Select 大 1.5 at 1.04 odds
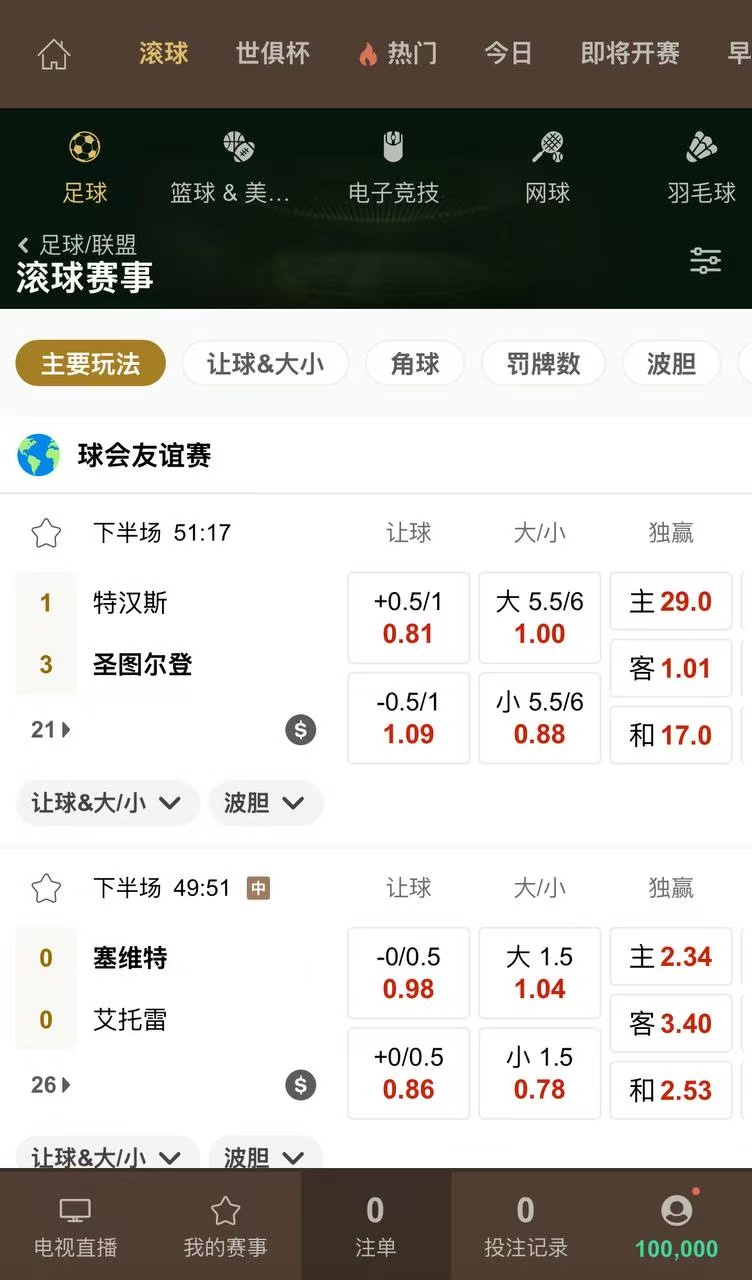This screenshot has height=1280, width=752. (x=539, y=973)
